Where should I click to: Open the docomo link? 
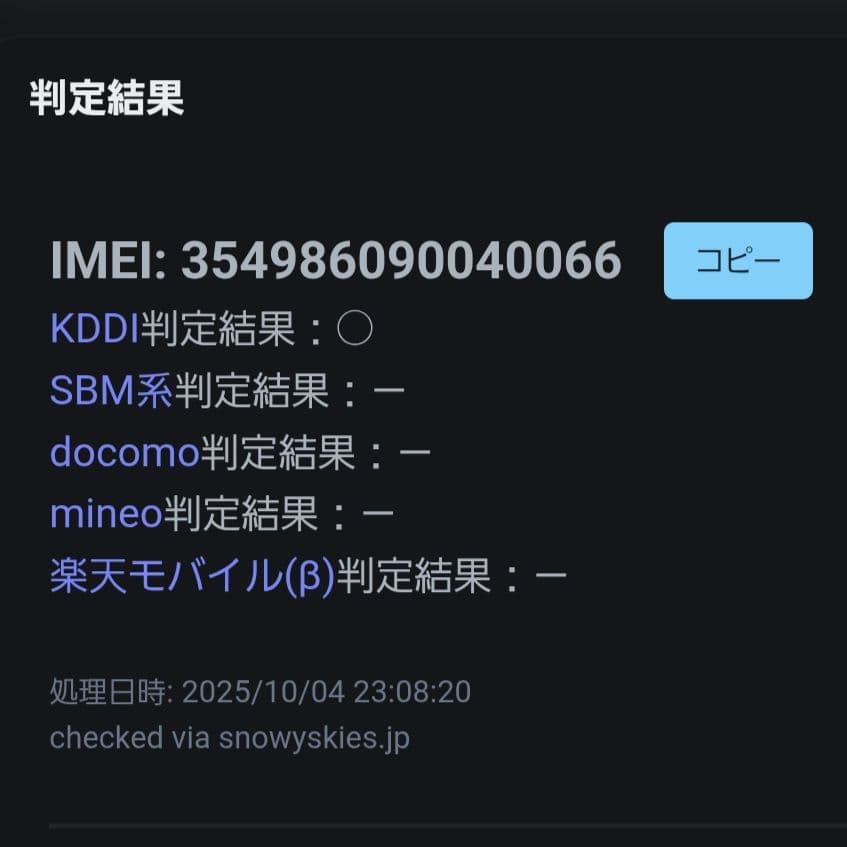point(124,454)
